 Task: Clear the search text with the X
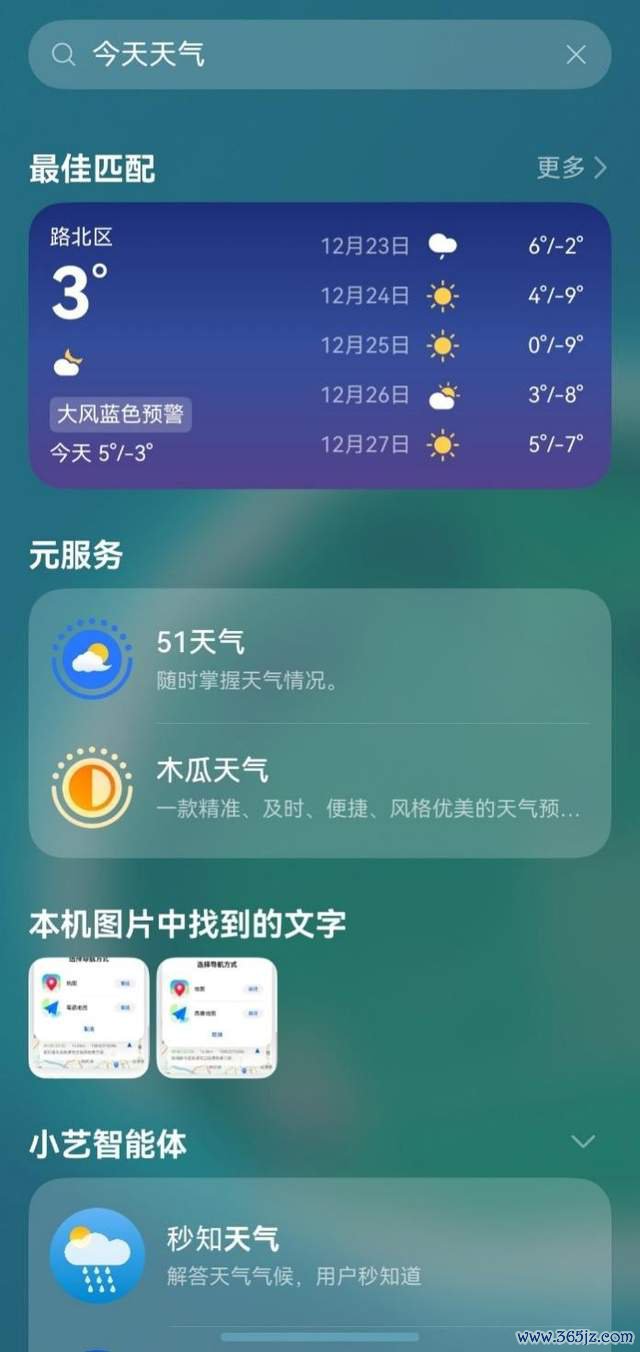(x=576, y=55)
